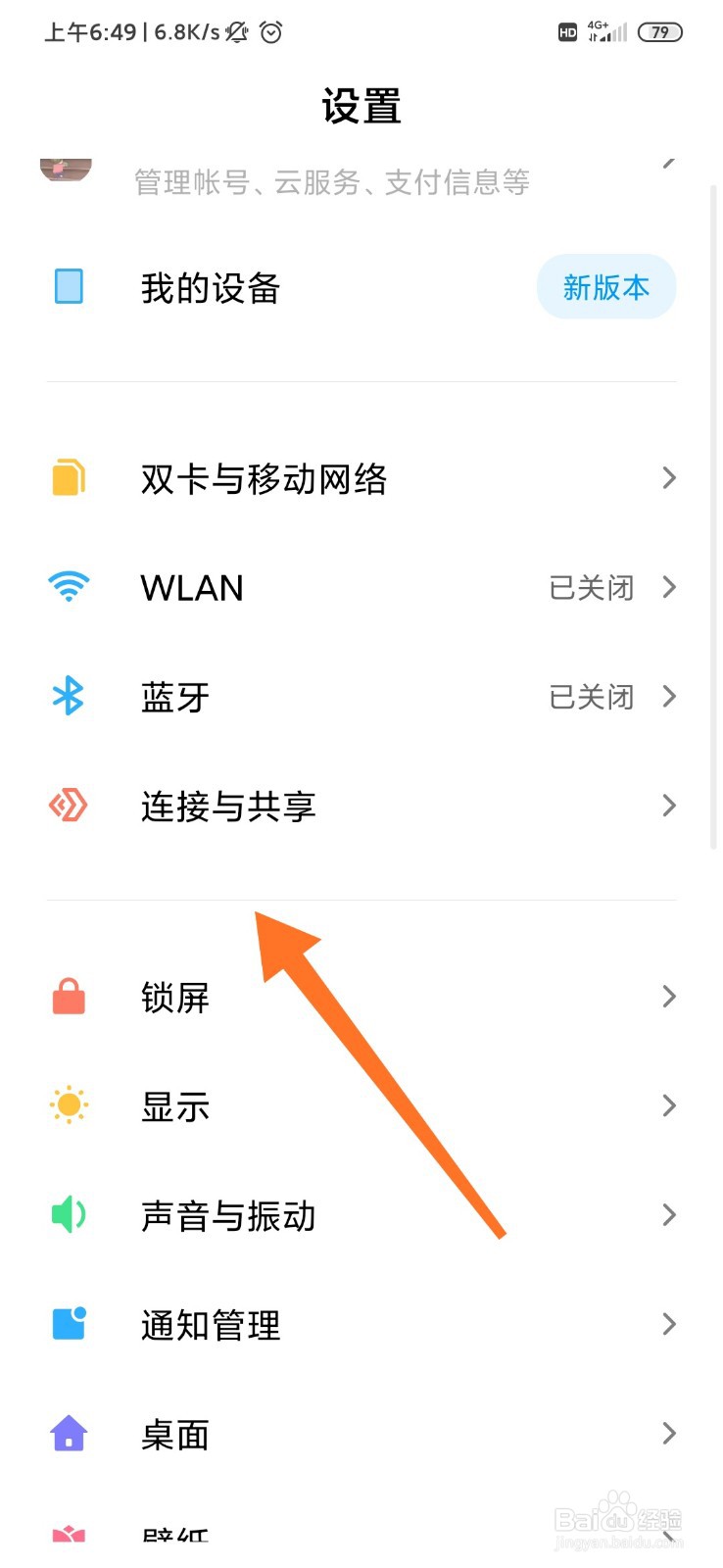This screenshot has height=1568, width=723.
Task: Tap the 新版本 new version badge
Action: click(605, 287)
